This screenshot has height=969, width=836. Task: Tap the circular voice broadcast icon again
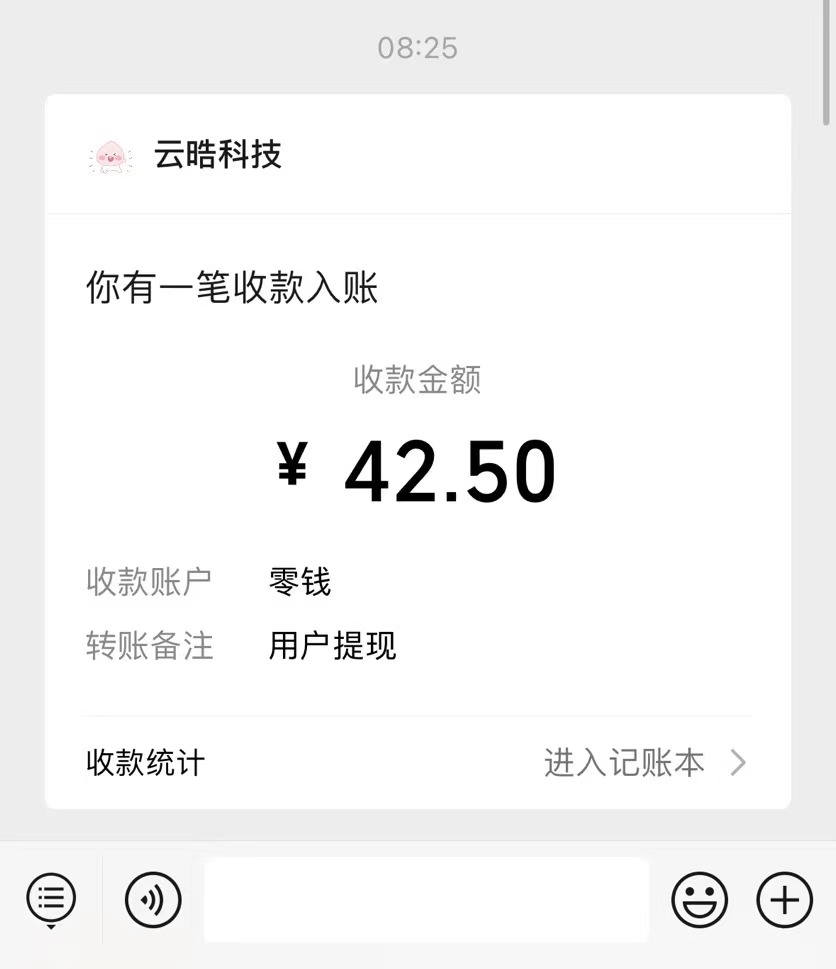coord(152,899)
